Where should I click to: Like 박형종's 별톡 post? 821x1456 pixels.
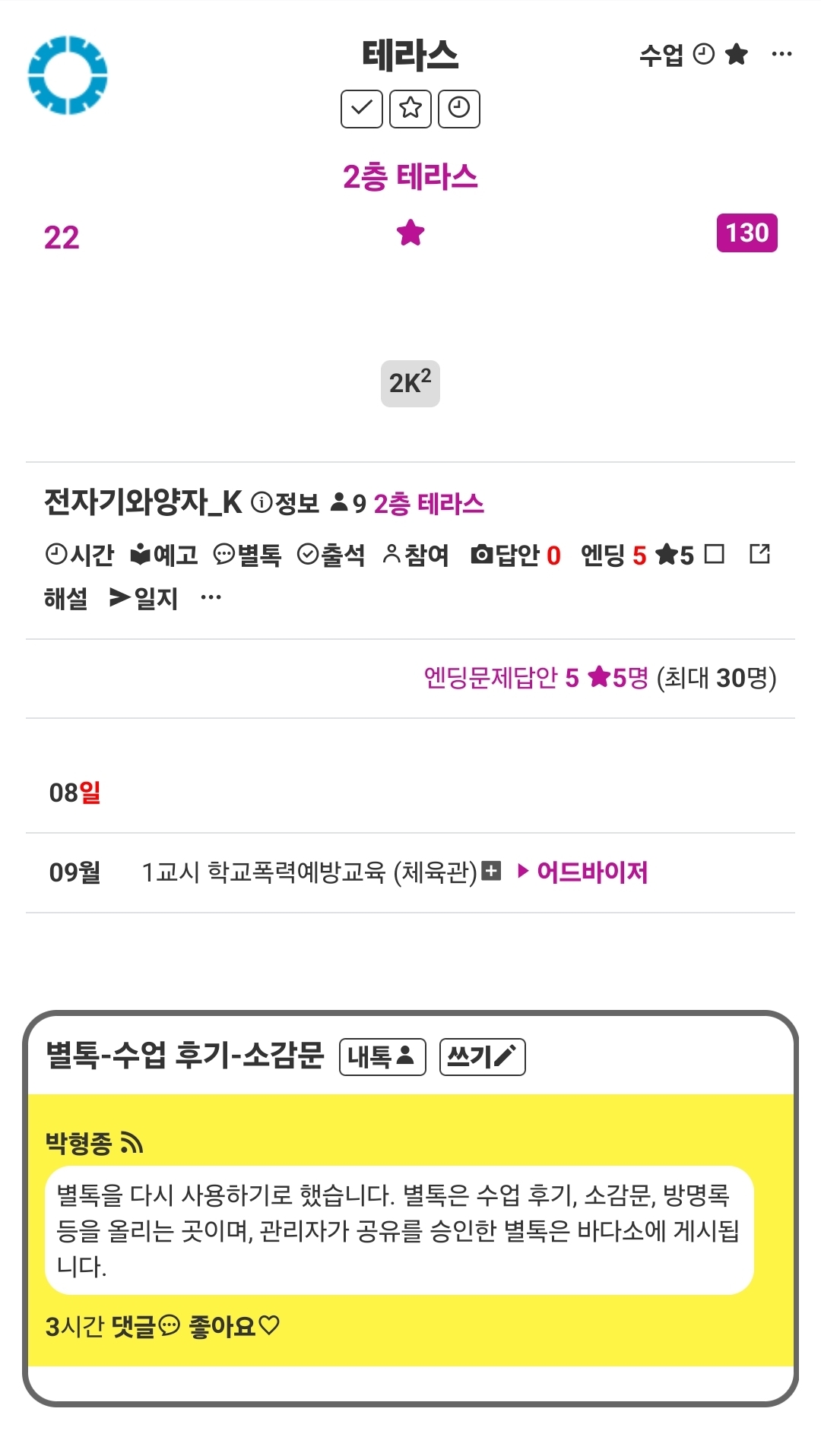pyautogui.click(x=235, y=1327)
